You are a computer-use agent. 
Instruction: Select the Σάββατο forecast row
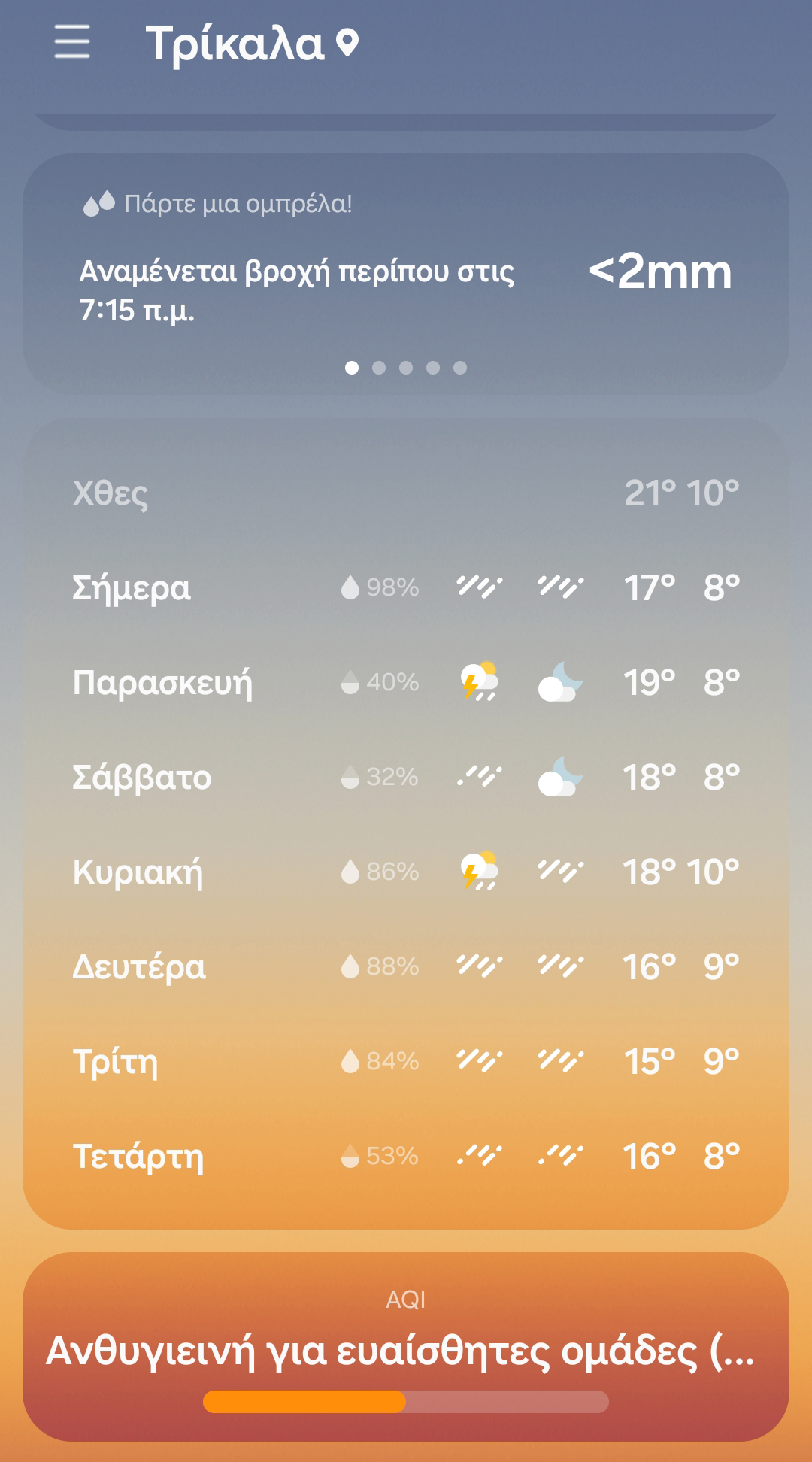(x=406, y=777)
